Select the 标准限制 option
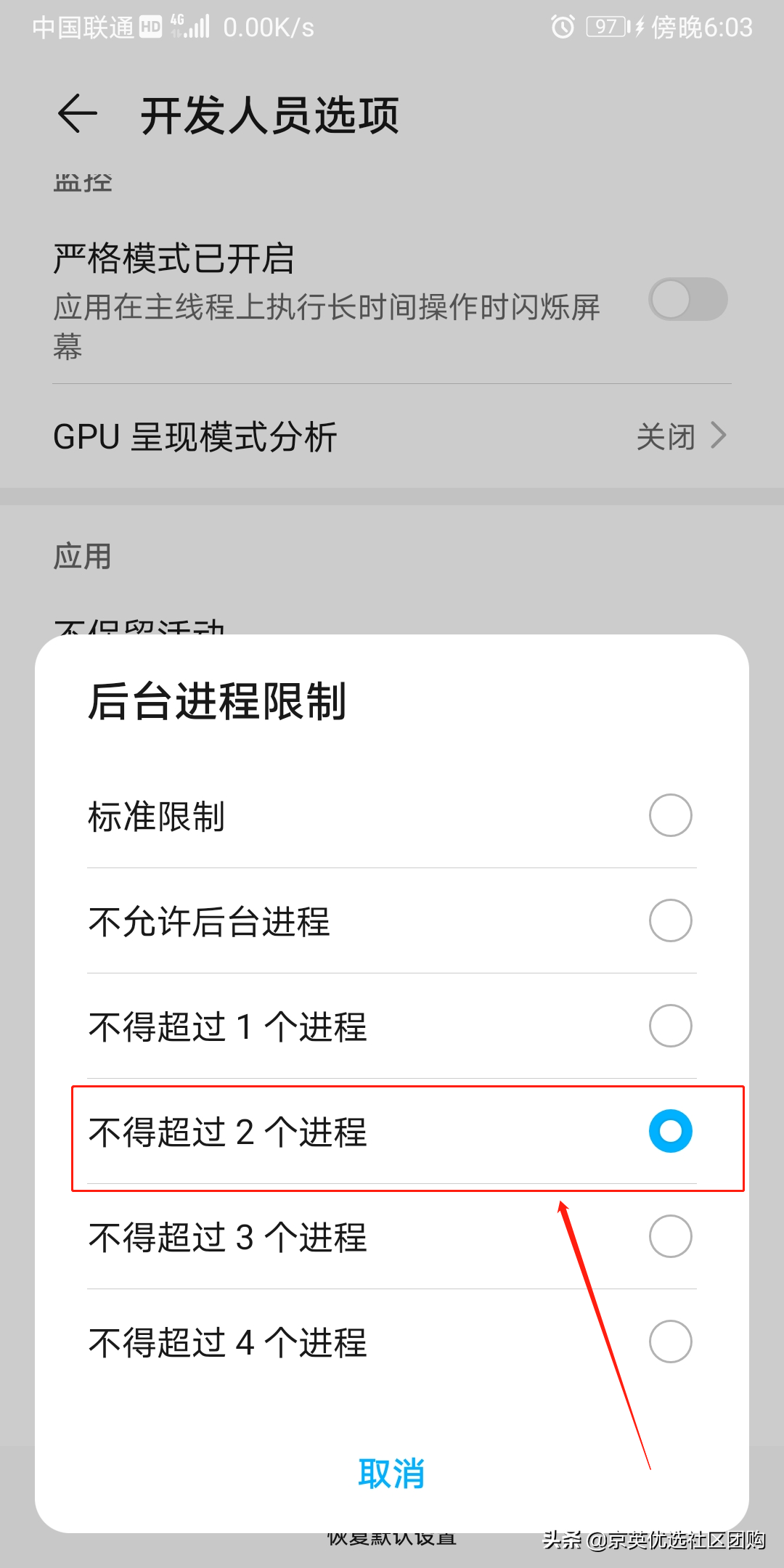Viewport: 784px width, 1568px height. 392,815
